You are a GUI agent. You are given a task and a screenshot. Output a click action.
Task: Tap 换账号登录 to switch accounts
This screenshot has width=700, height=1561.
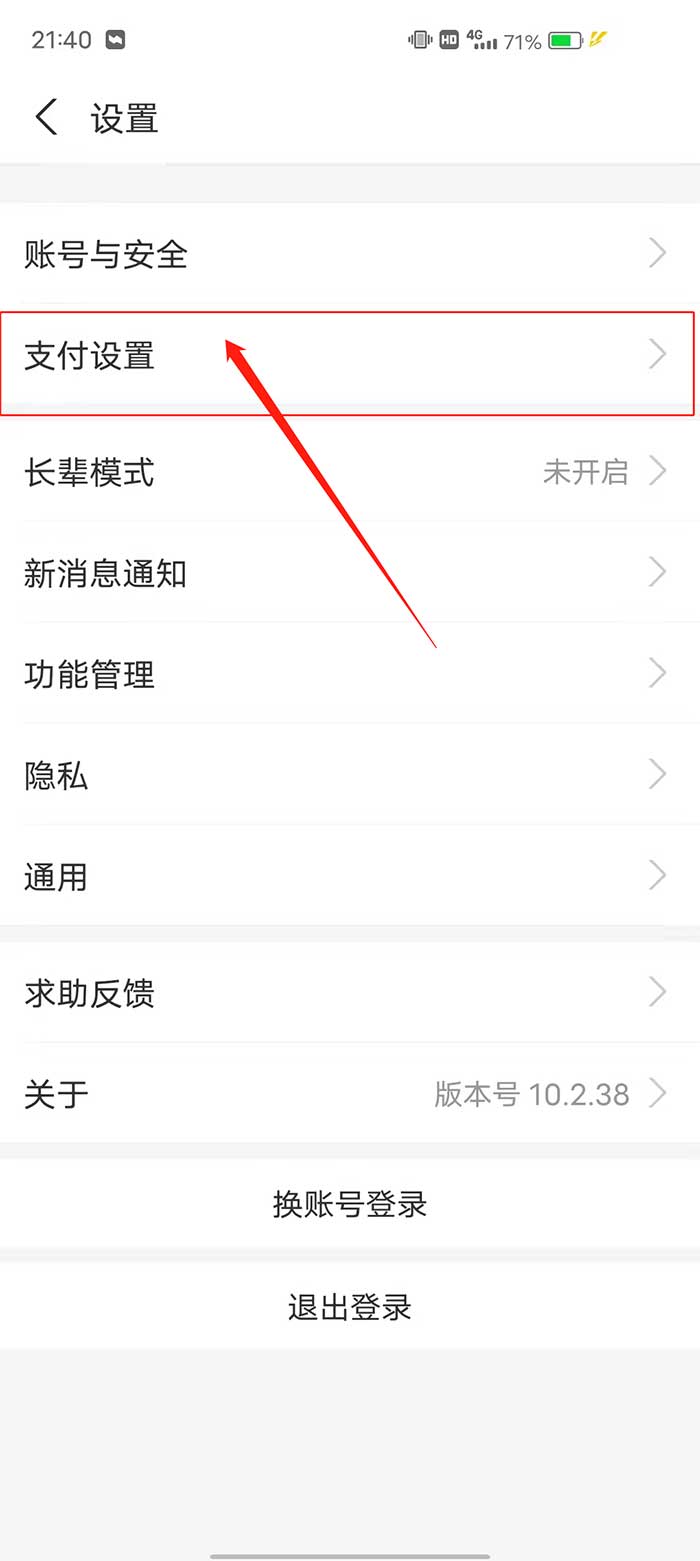[350, 1203]
